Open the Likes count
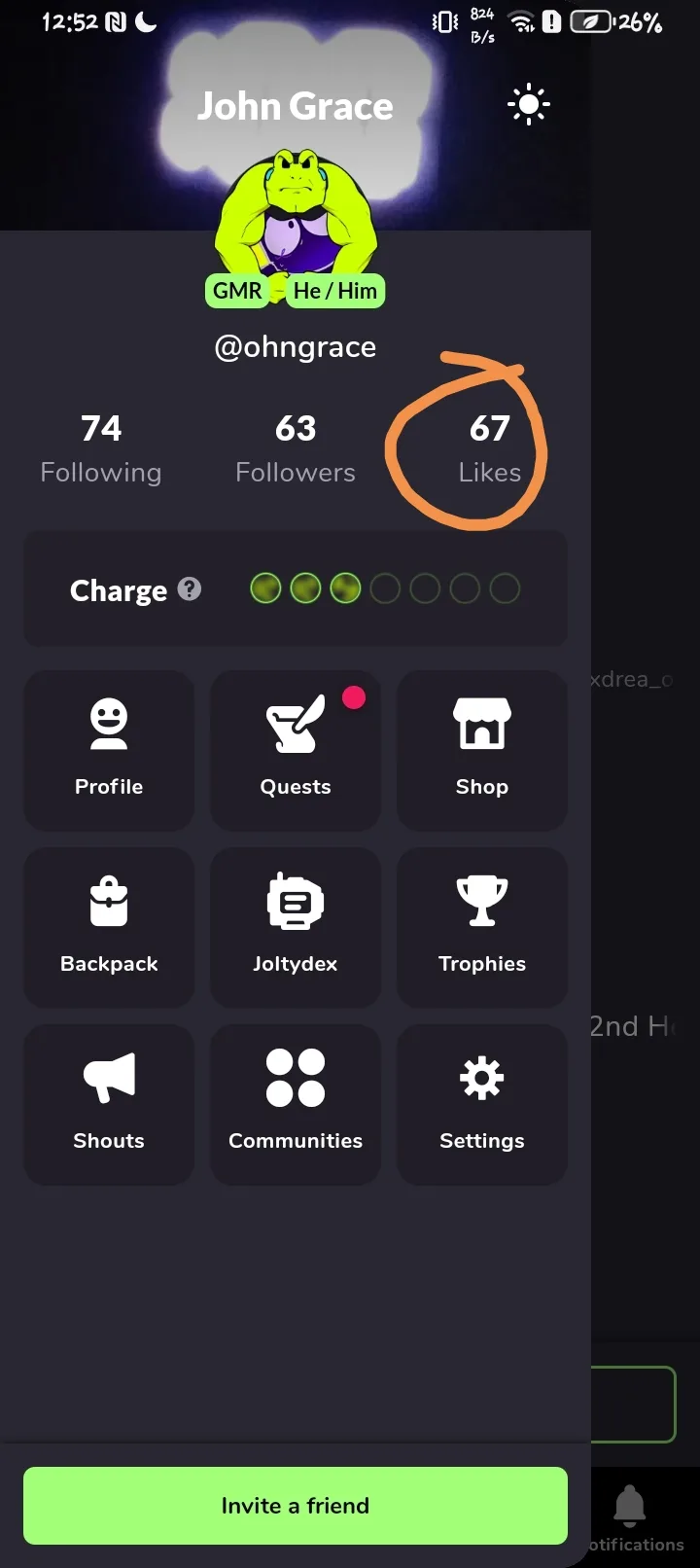 tap(489, 448)
